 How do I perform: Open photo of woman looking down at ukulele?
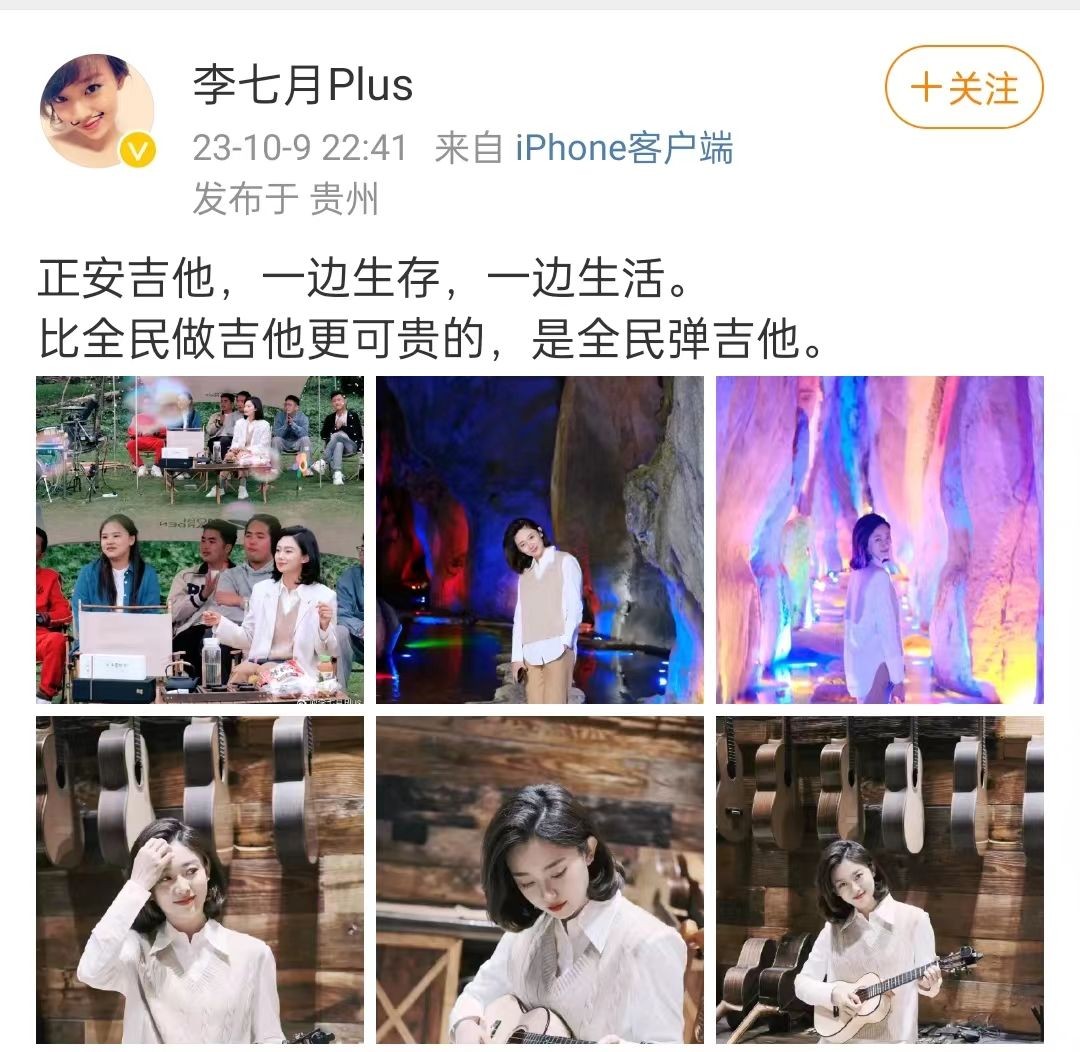(540, 880)
